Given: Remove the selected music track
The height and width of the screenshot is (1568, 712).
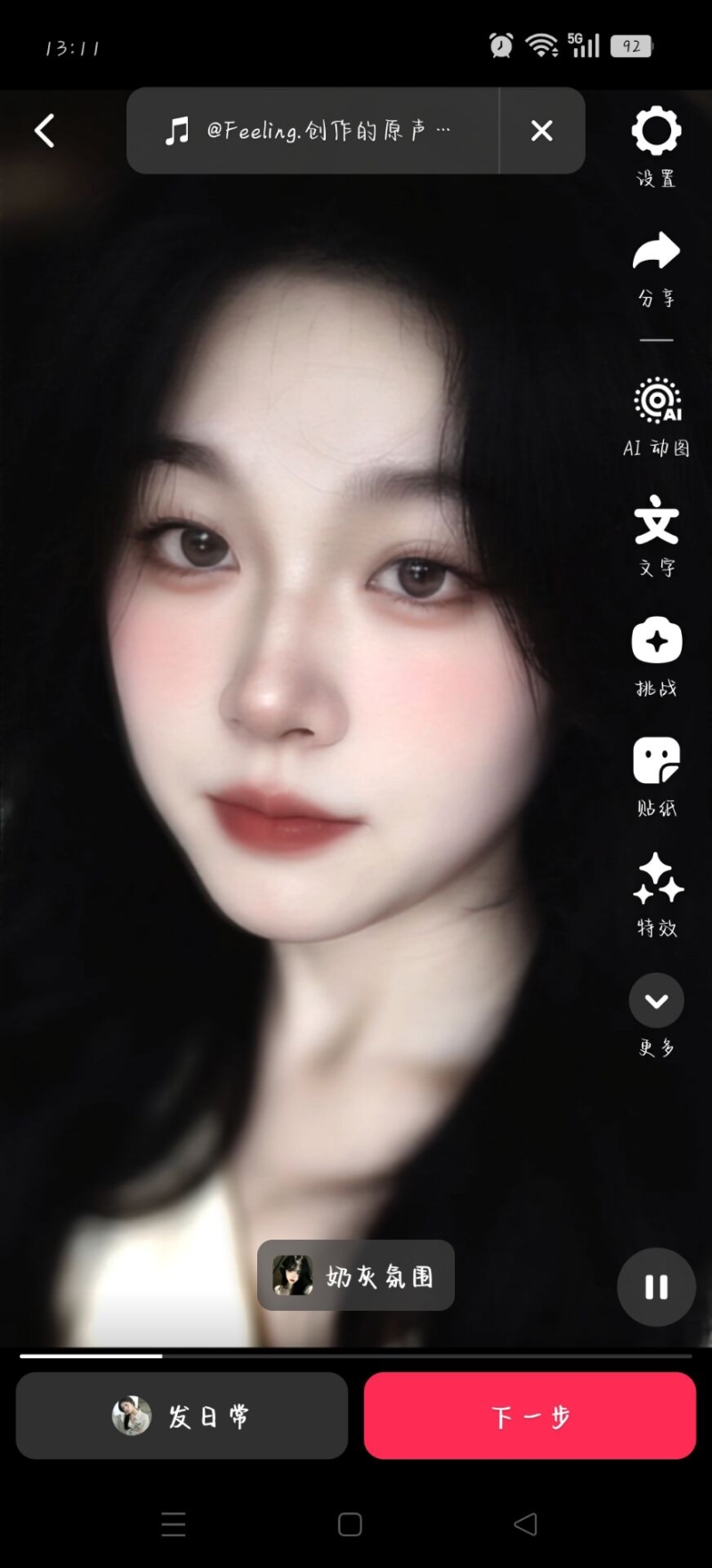Looking at the screenshot, I should click(x=541, y=131).
